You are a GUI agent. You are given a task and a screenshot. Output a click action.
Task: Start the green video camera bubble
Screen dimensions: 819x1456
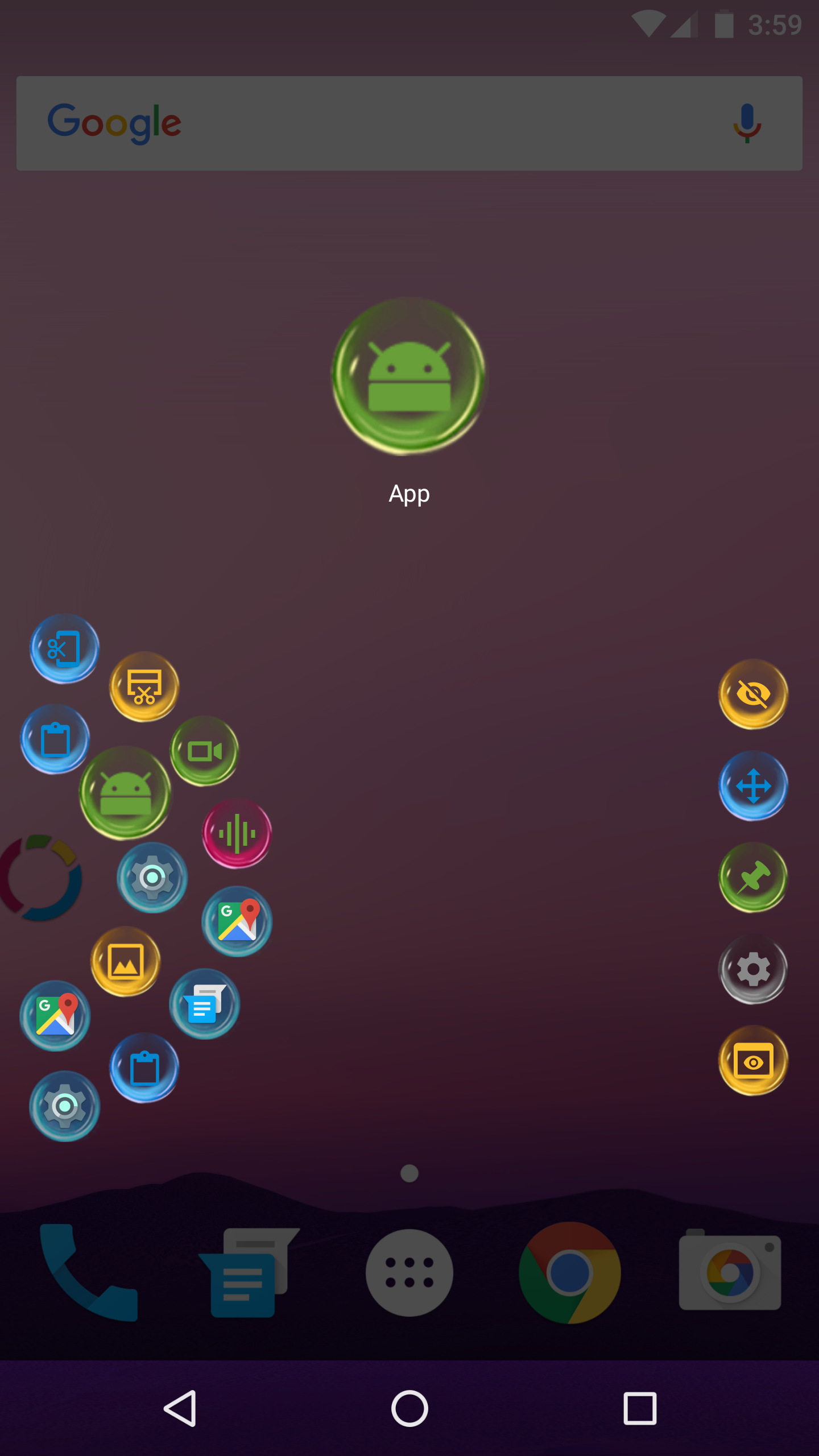pos(204,751)
